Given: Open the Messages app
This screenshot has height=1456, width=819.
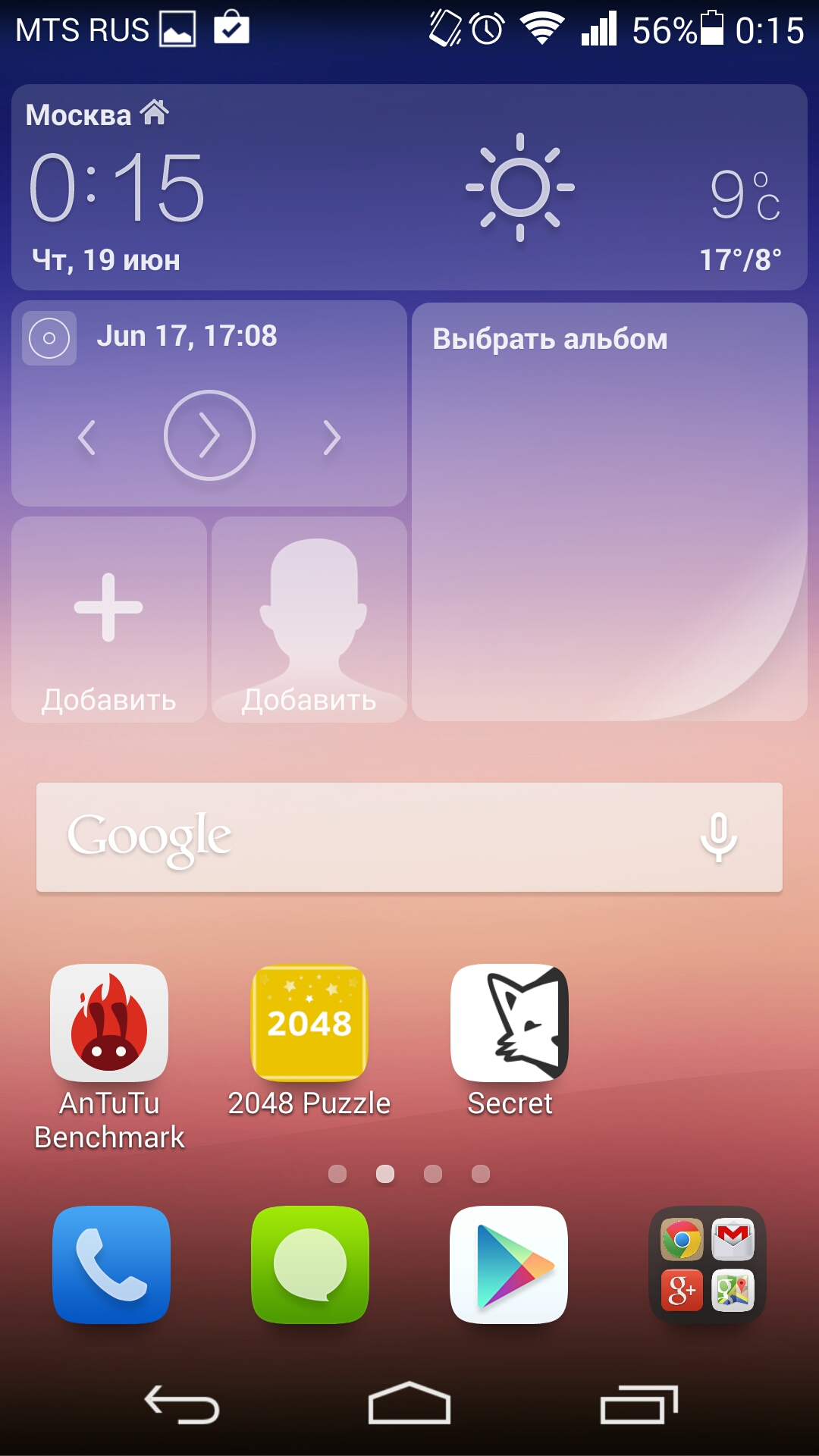Looking at the screenshot, I should tap(310, 1265).
